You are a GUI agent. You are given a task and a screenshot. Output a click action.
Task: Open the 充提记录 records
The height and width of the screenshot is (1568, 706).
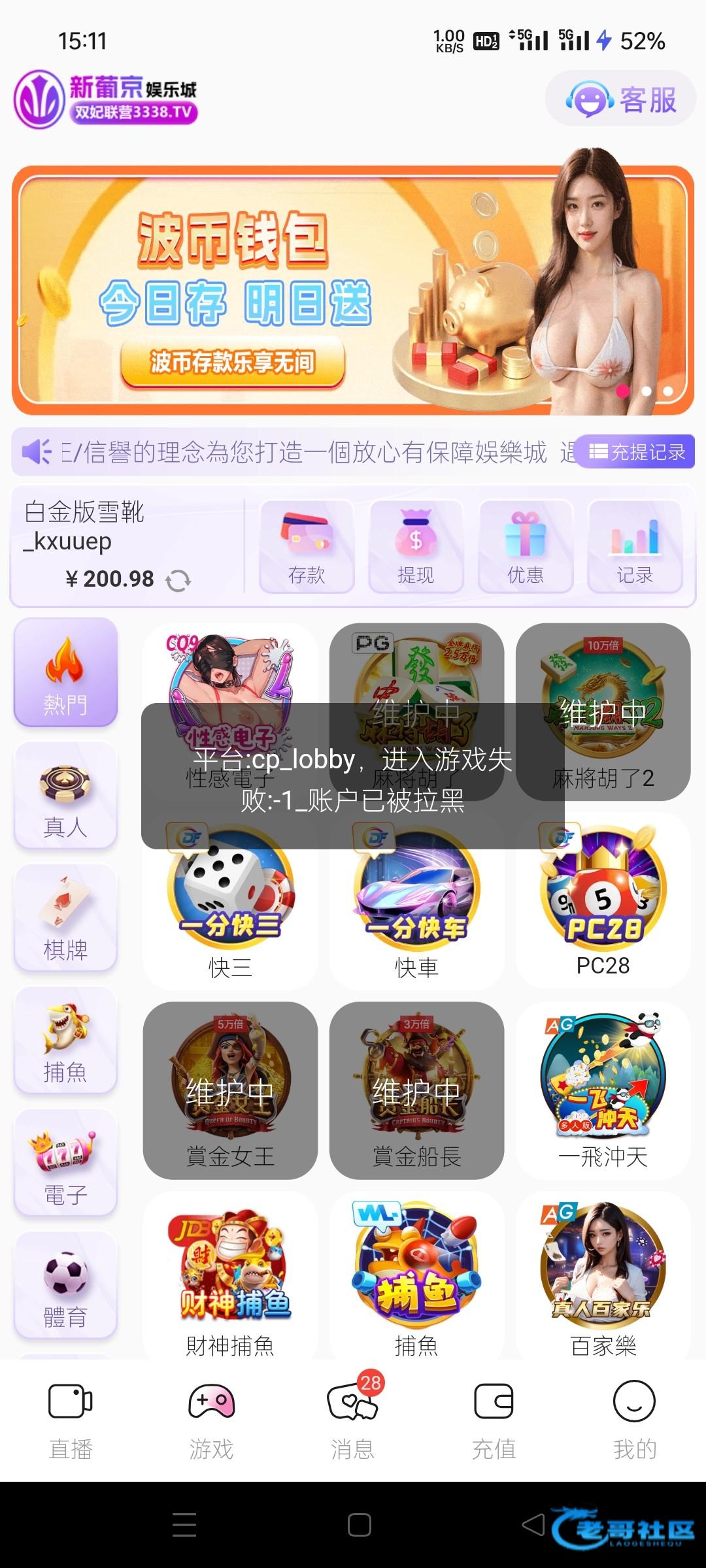[637, 451]
